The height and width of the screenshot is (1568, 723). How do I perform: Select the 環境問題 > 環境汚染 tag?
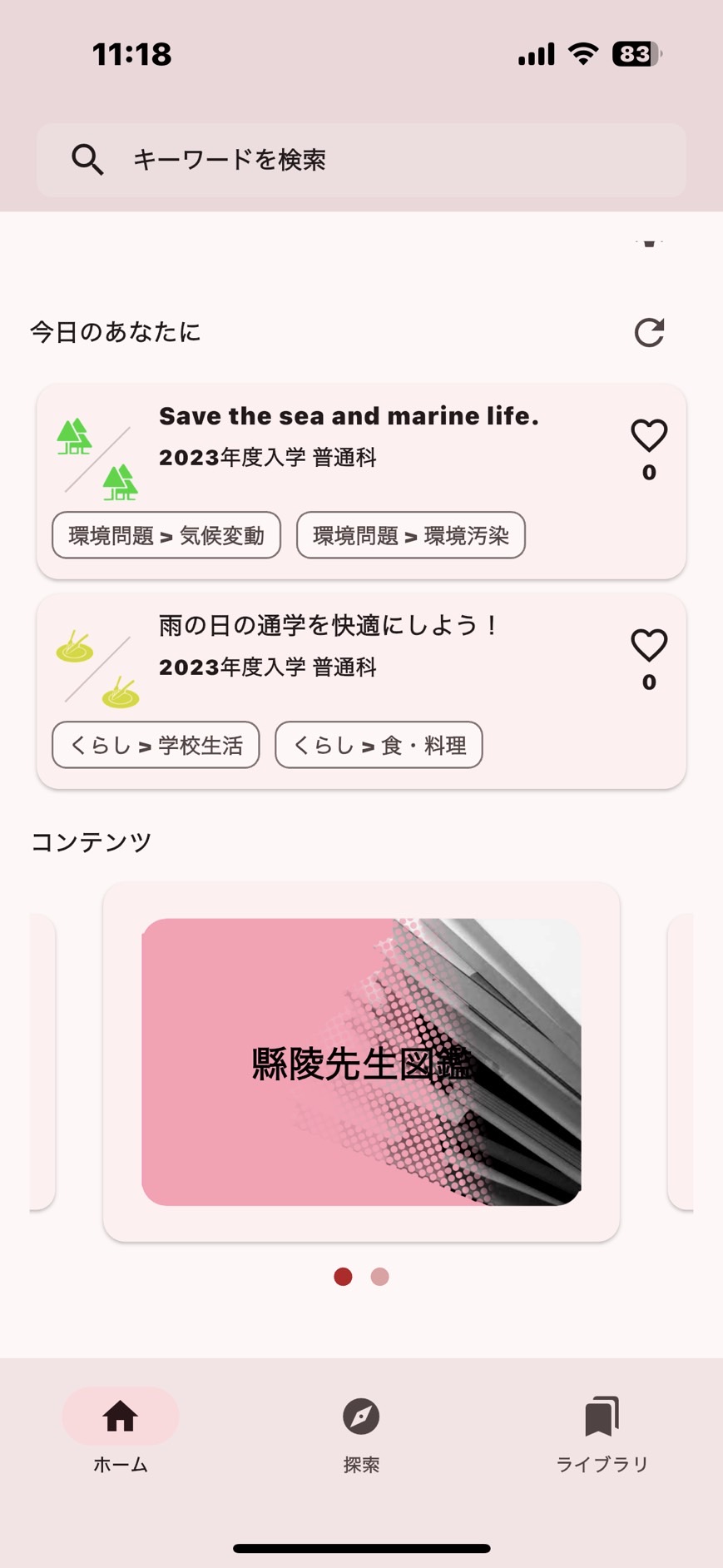410,535
